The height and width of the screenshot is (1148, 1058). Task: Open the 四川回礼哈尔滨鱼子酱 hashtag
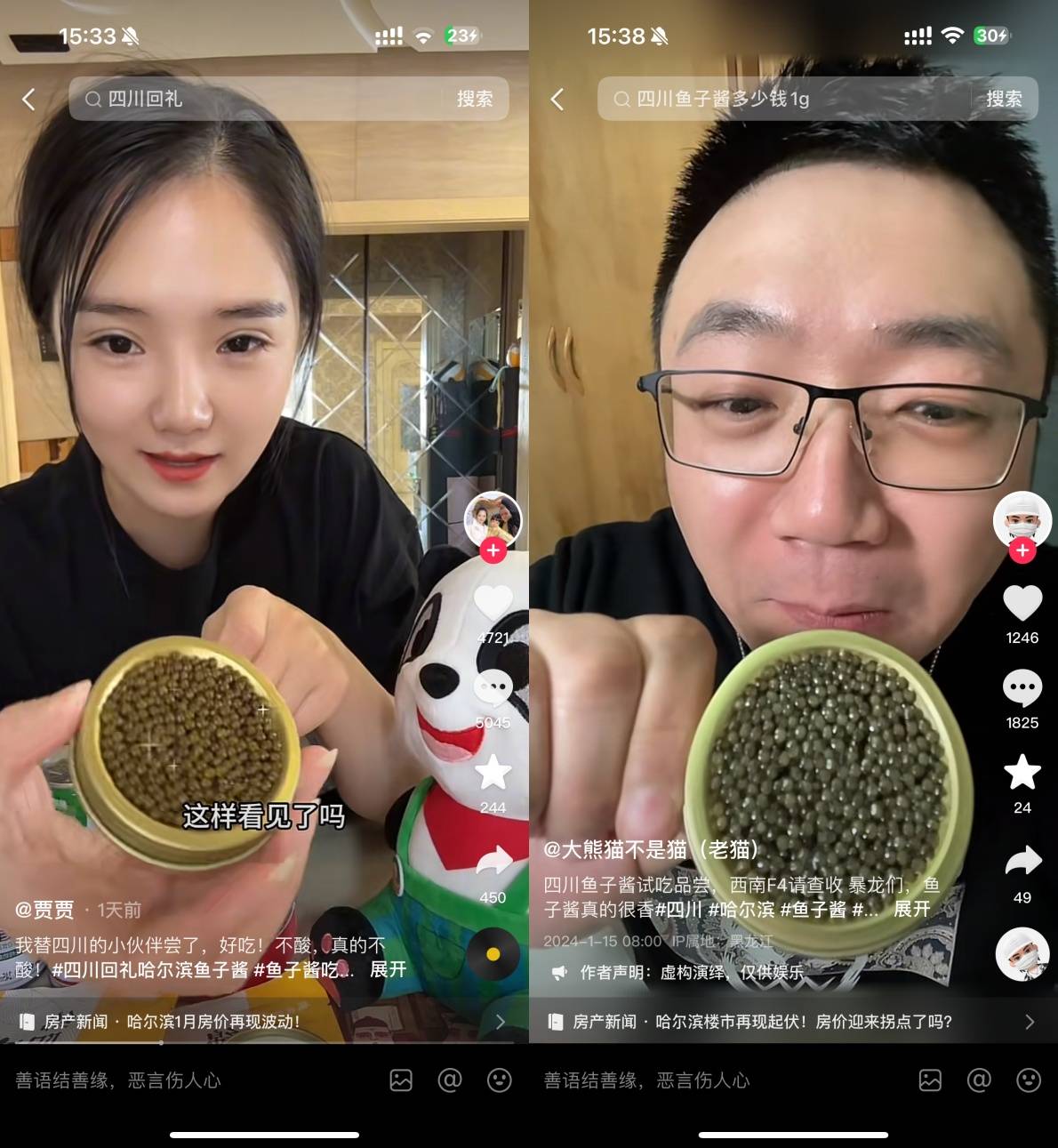[x=151, y=969]
